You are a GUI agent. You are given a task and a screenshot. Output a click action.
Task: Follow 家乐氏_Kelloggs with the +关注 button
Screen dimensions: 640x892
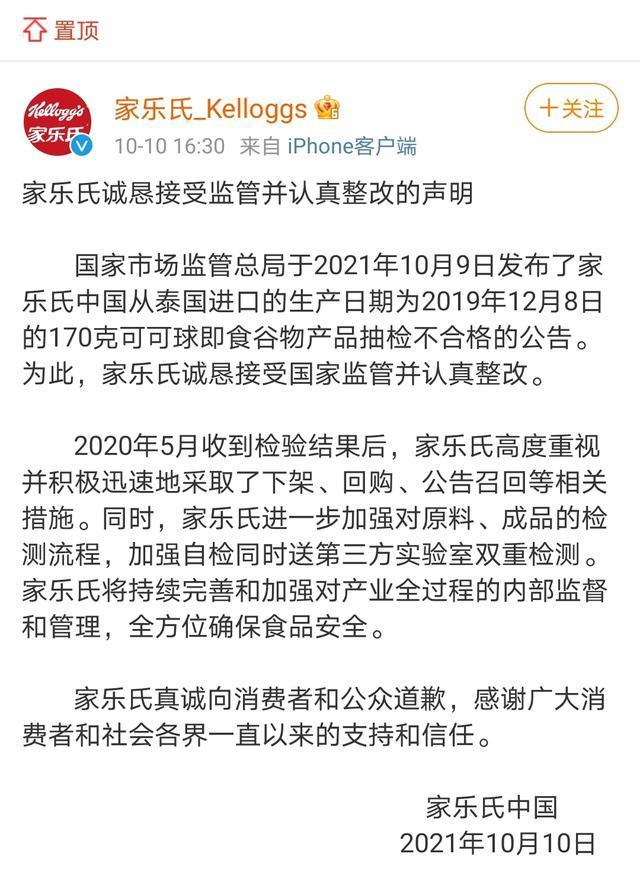(x=571, y=109)
